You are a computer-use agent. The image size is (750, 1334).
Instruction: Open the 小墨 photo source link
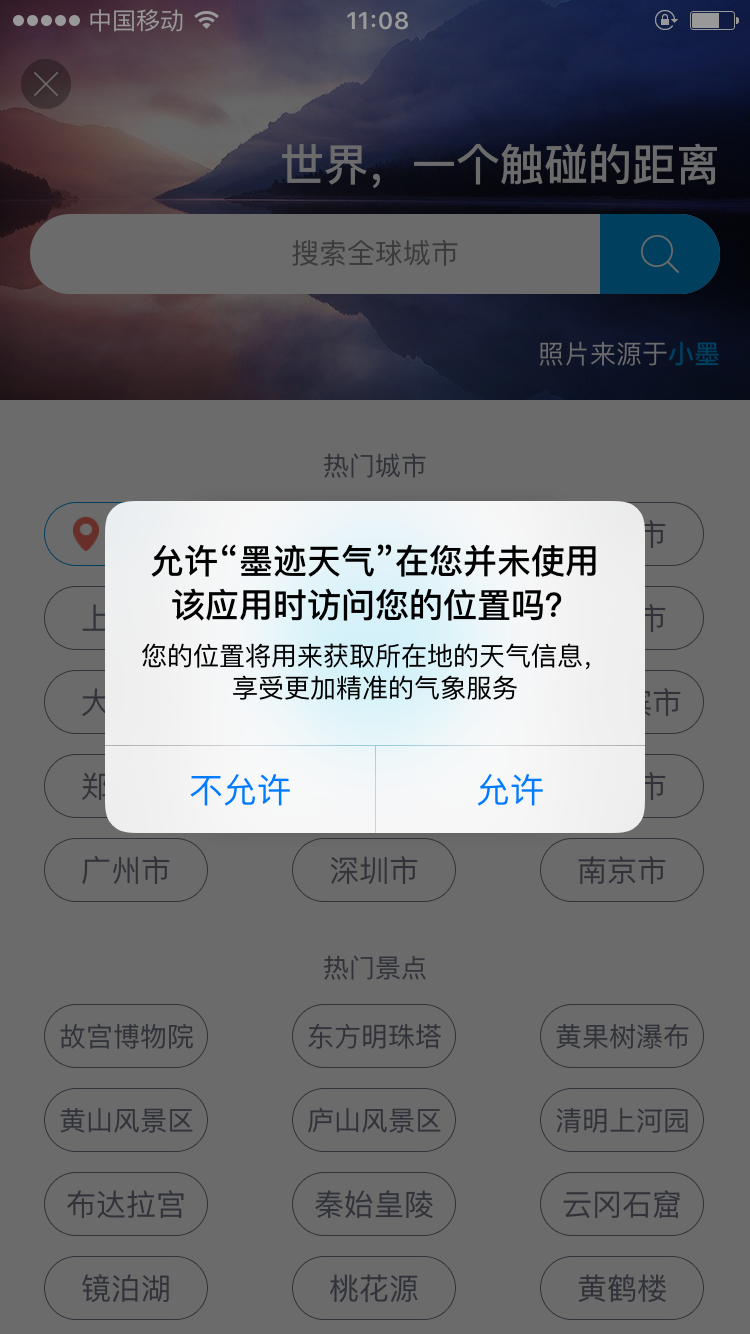coord(694,354)
